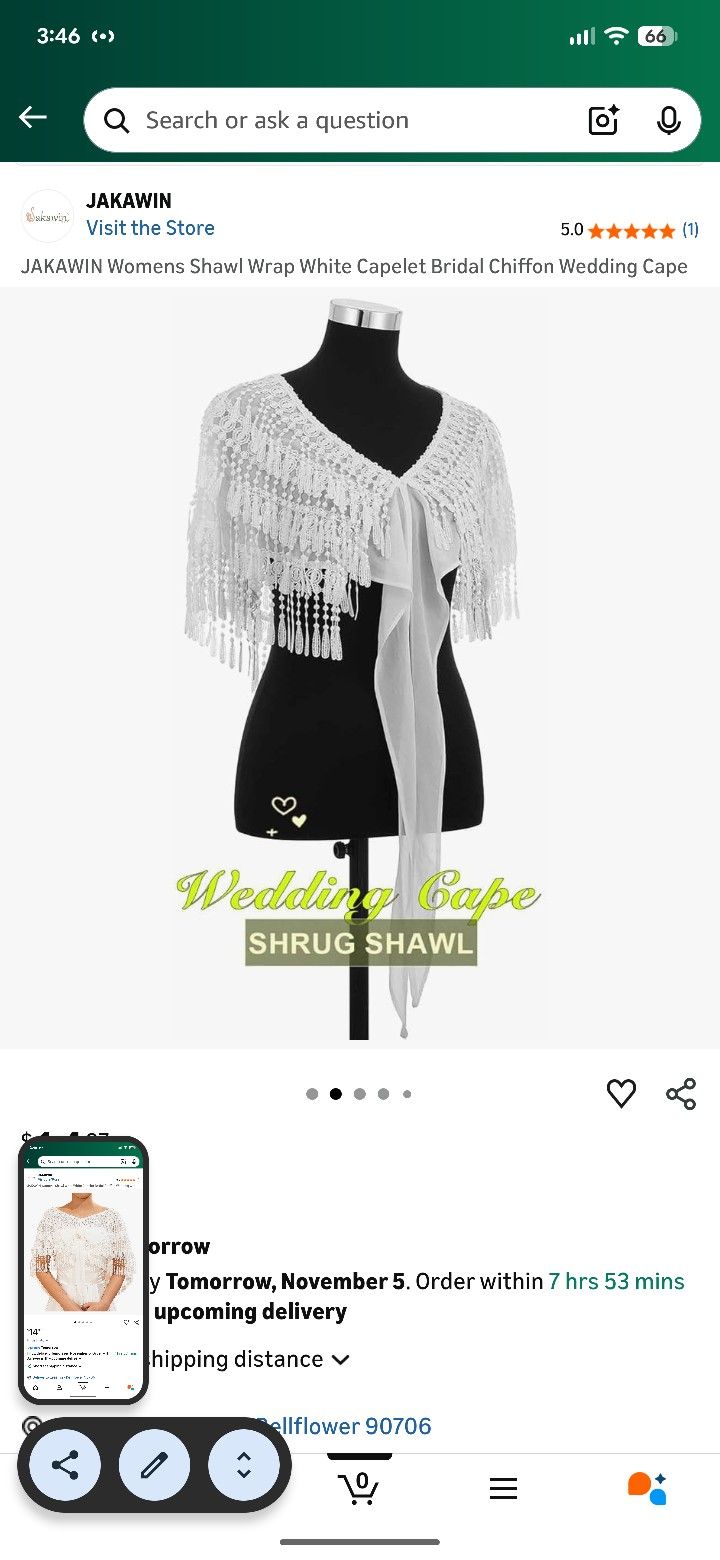The width and height of the screenshot is (720, 1560).
Task: Open visual search with the camera icon
Action: point(602,119)
